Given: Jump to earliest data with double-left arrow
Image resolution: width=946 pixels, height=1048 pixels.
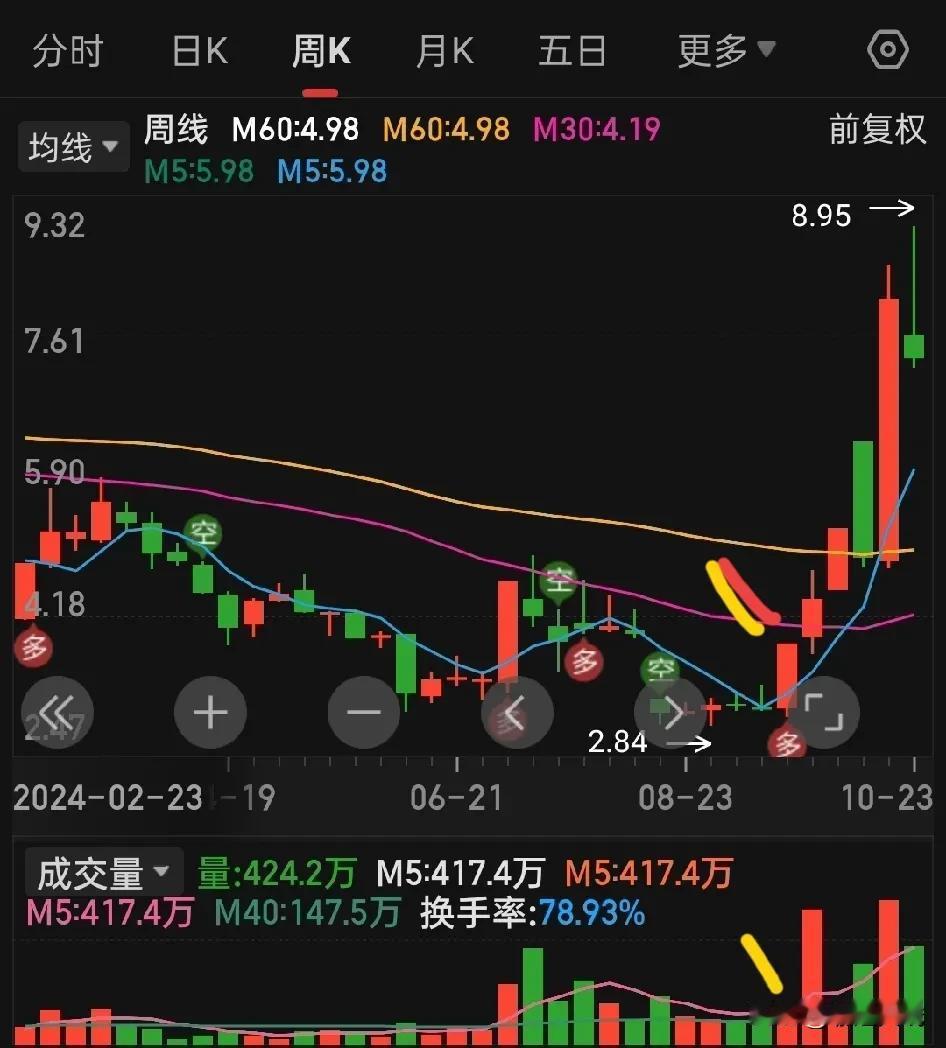Looking at the screenshot, I should [57, 712].
